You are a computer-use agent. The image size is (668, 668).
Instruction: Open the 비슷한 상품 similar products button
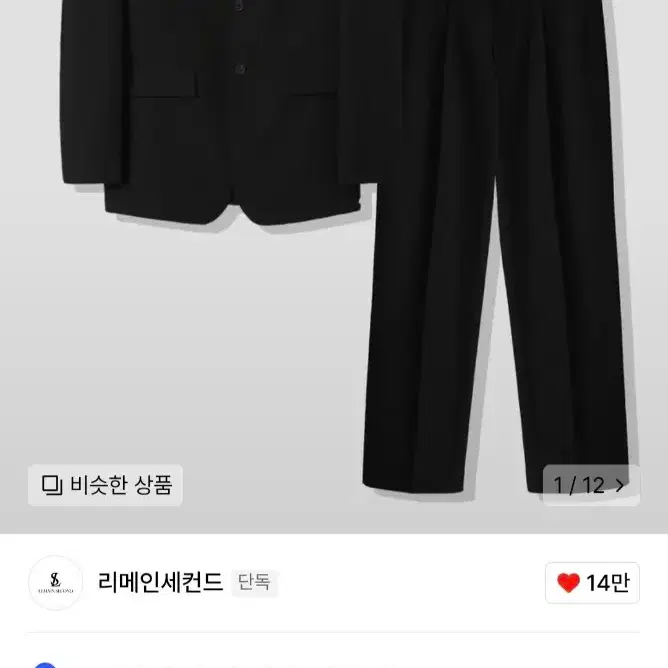pyautogui.click(x=105, y=485)
